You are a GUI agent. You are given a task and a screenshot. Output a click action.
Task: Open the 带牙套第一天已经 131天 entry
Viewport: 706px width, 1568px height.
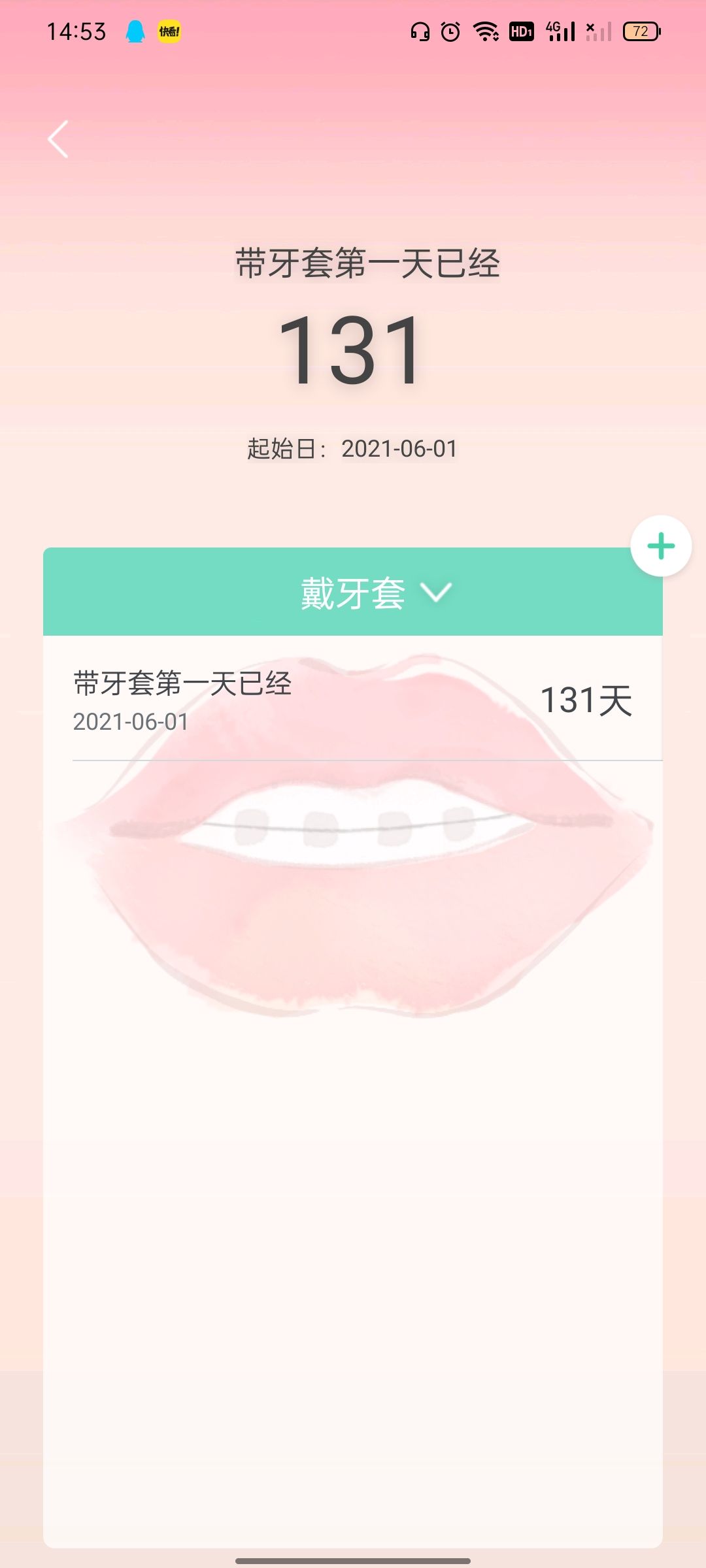coord(353,700)
